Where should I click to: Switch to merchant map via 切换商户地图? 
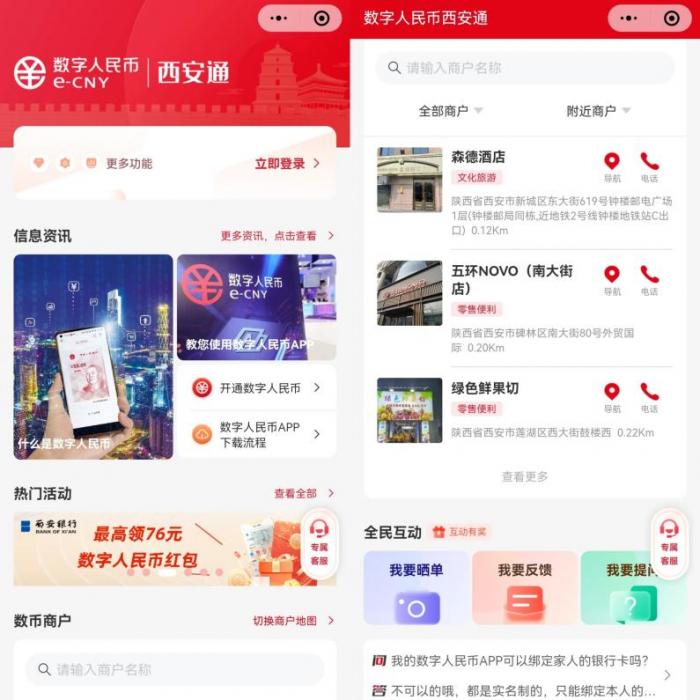tap(292, 621)
